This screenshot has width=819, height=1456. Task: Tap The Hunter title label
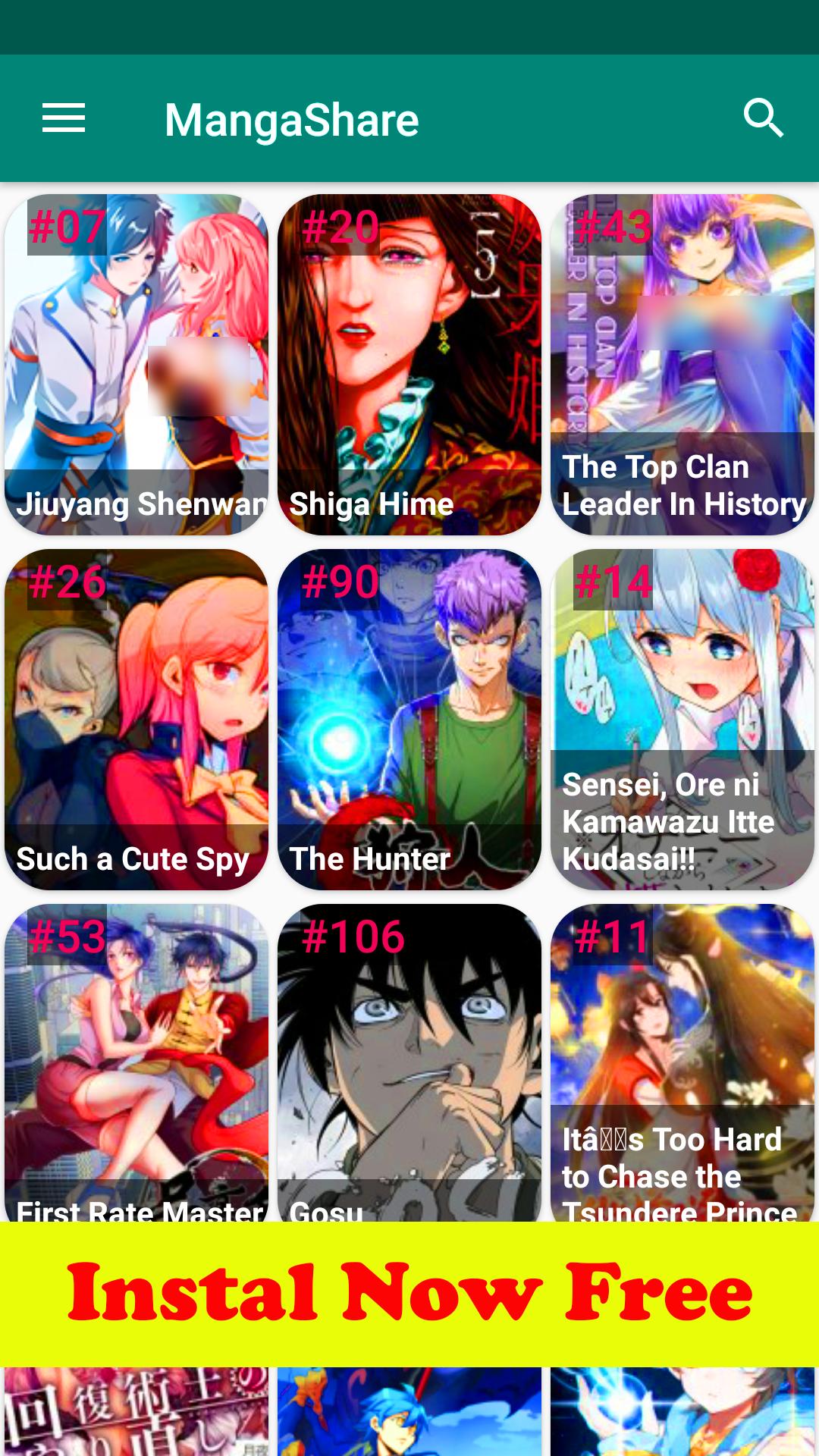click(x=369, y=859)
